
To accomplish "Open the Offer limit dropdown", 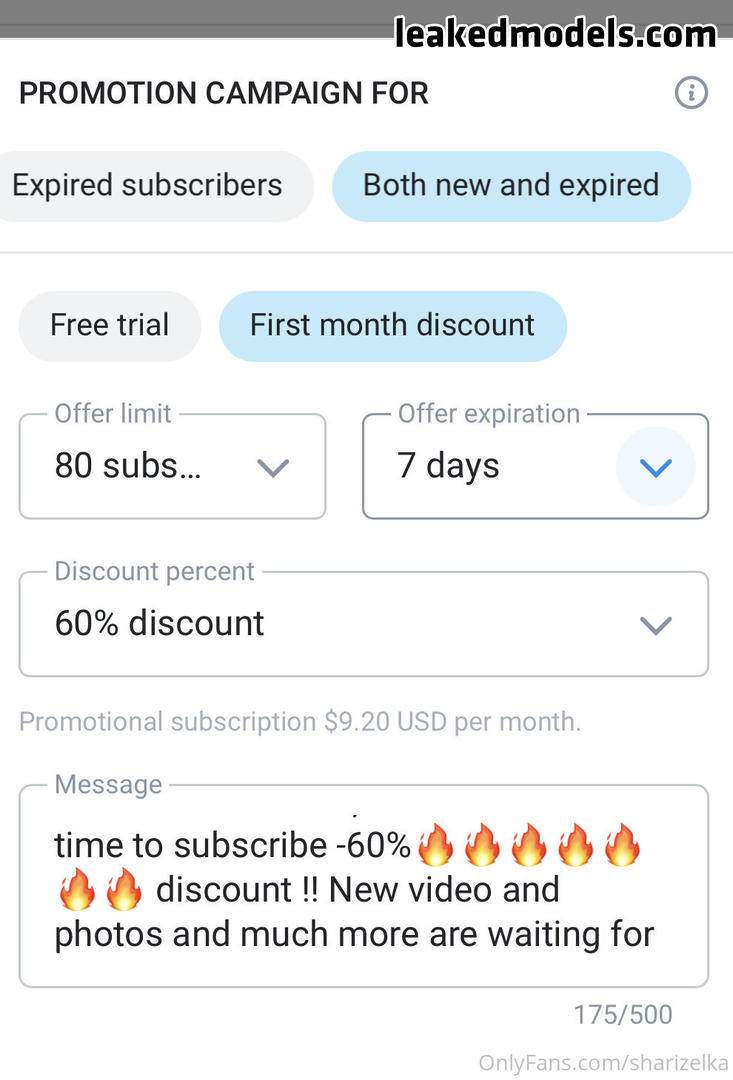I will coord(172,467).
